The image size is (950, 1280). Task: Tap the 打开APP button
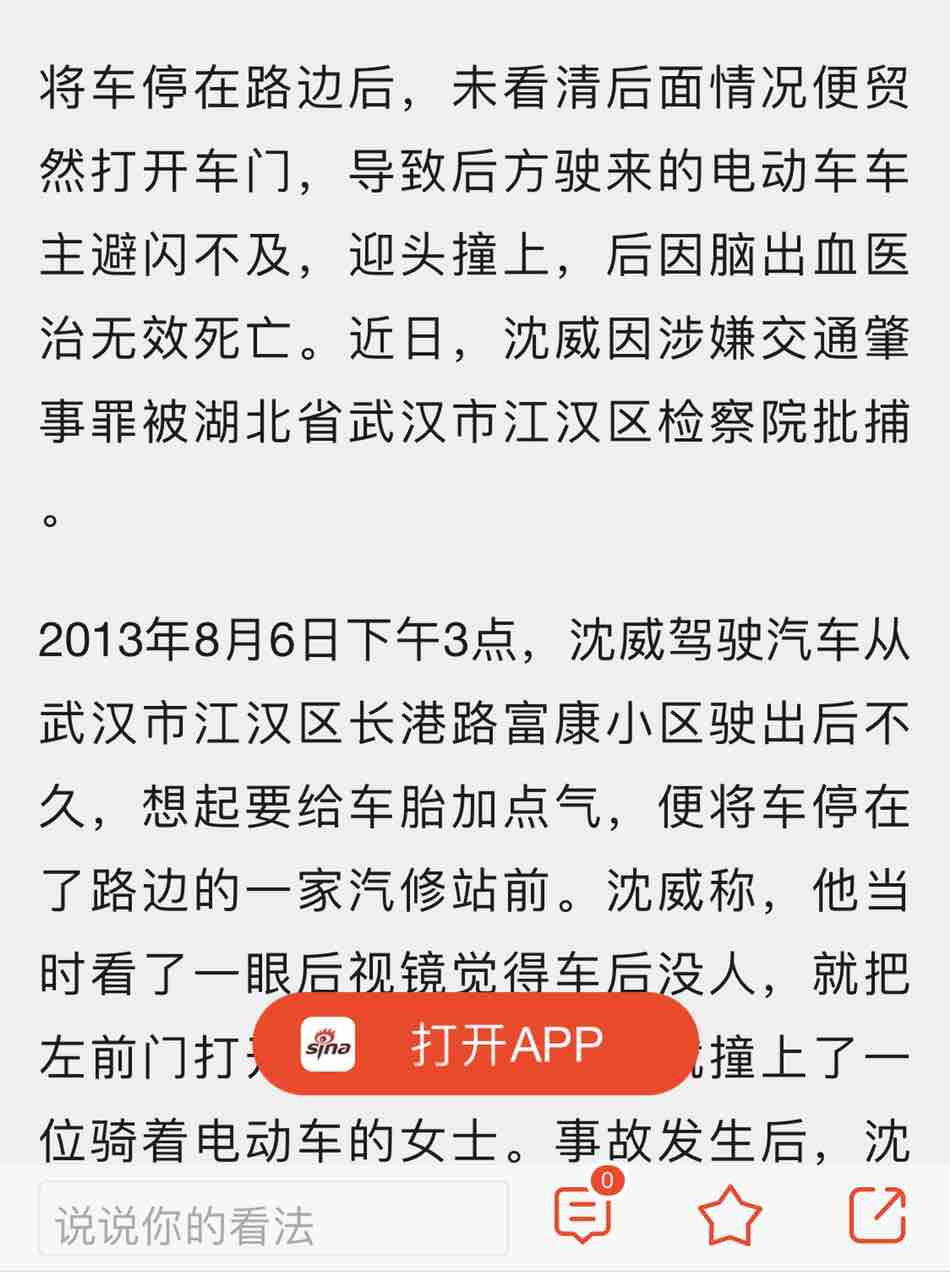click(476, 1045)
